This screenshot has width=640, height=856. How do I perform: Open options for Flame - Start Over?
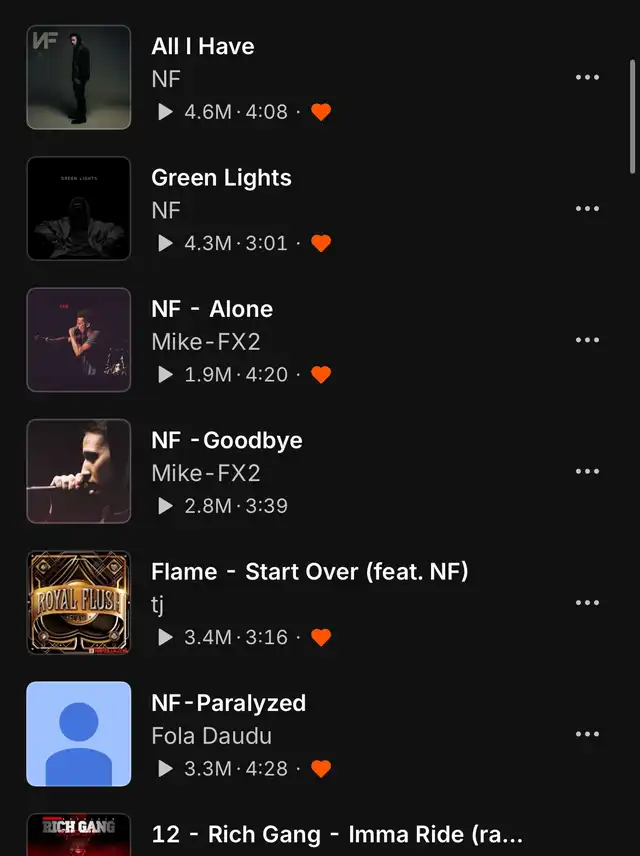click(x=587, y=603)
